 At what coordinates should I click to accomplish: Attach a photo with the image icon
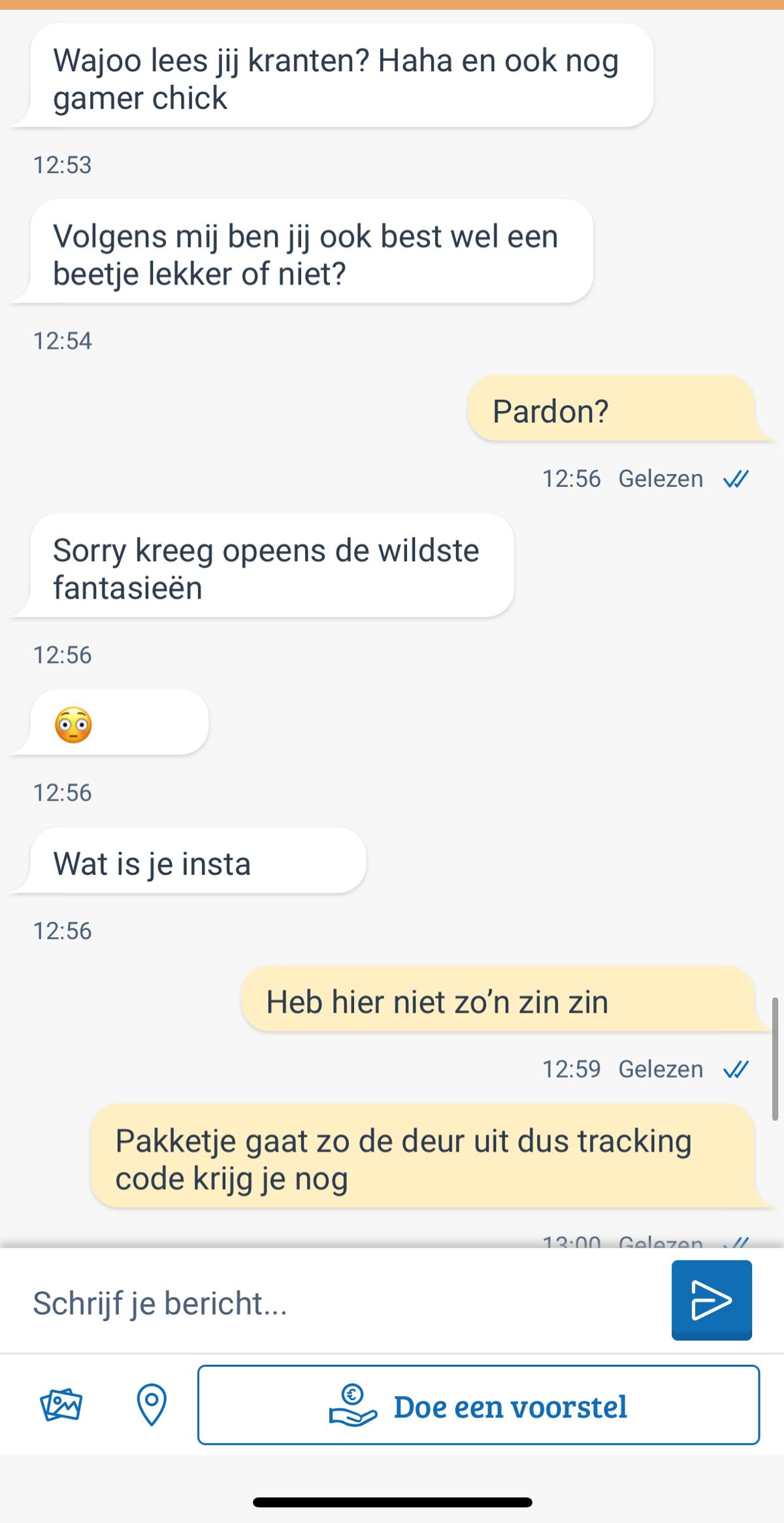pos(61,1405)
